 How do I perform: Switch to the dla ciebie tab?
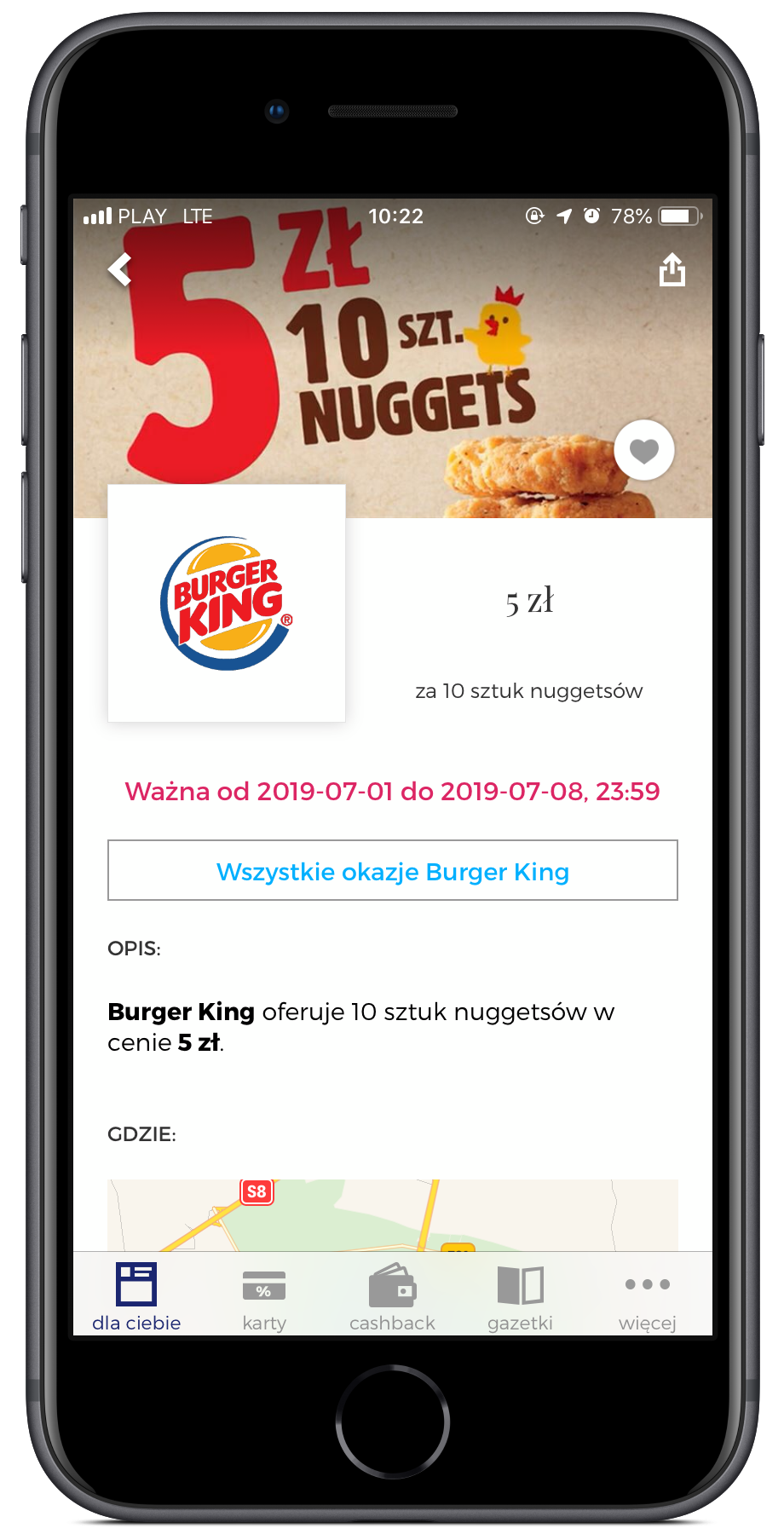tap(136, 1296)
